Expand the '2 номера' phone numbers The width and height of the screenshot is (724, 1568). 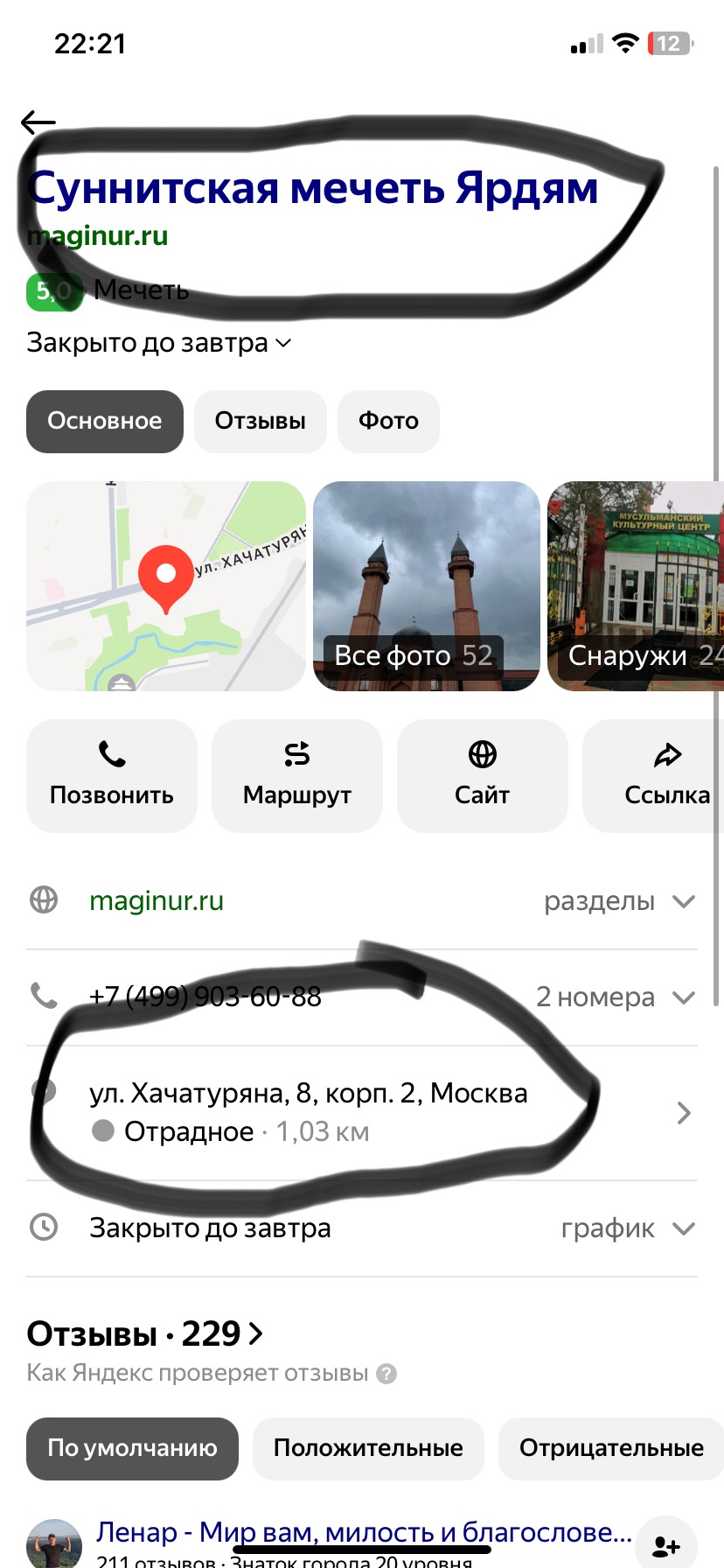tap(616, 997)
